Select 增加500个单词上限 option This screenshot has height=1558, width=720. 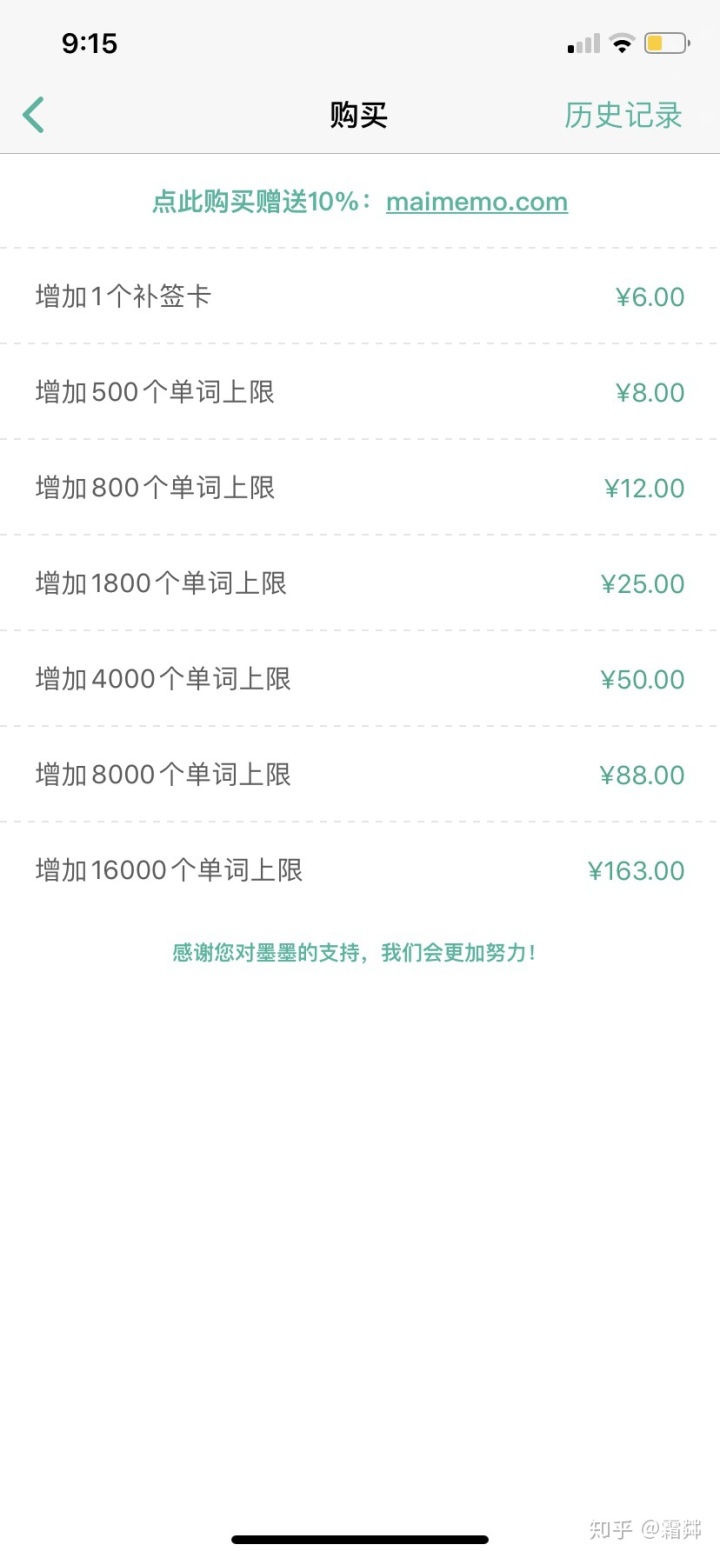point(360,392)
